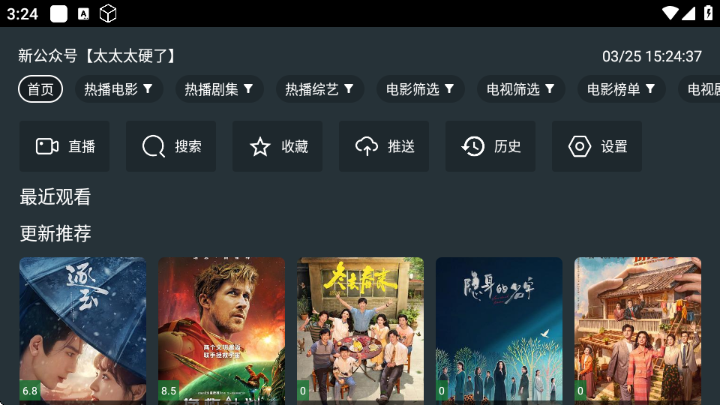The image size is (720, 405).
Task: Open 直播 live streaming
Action: (x=65, y=146)
